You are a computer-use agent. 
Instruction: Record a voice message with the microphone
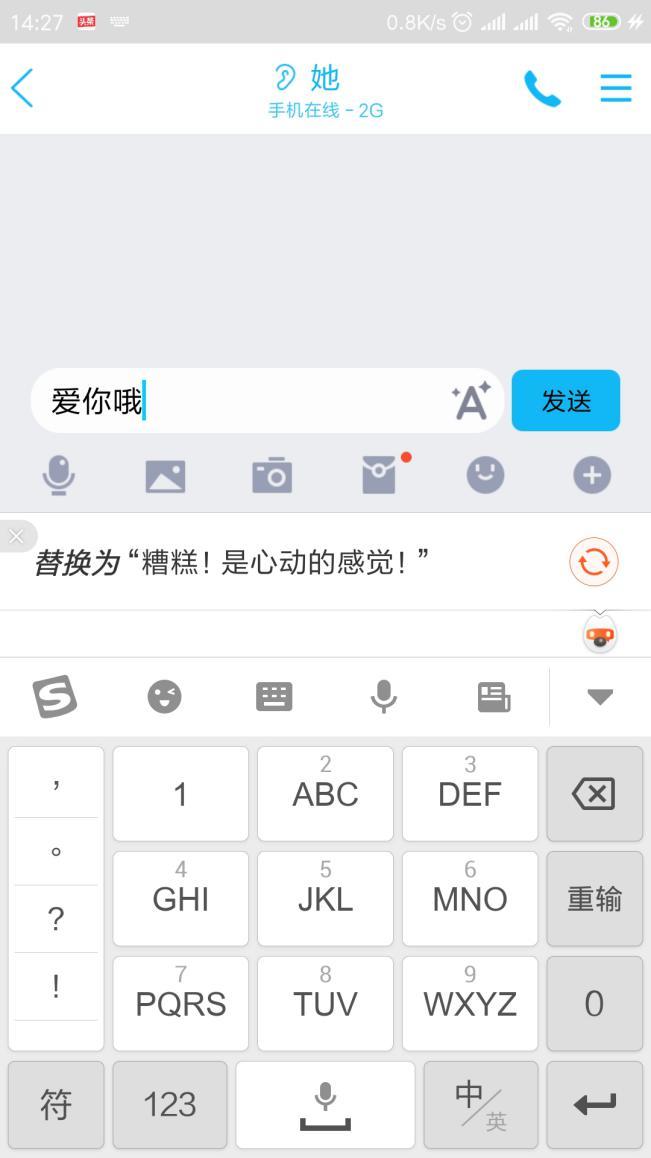click(x=59, y=475)
